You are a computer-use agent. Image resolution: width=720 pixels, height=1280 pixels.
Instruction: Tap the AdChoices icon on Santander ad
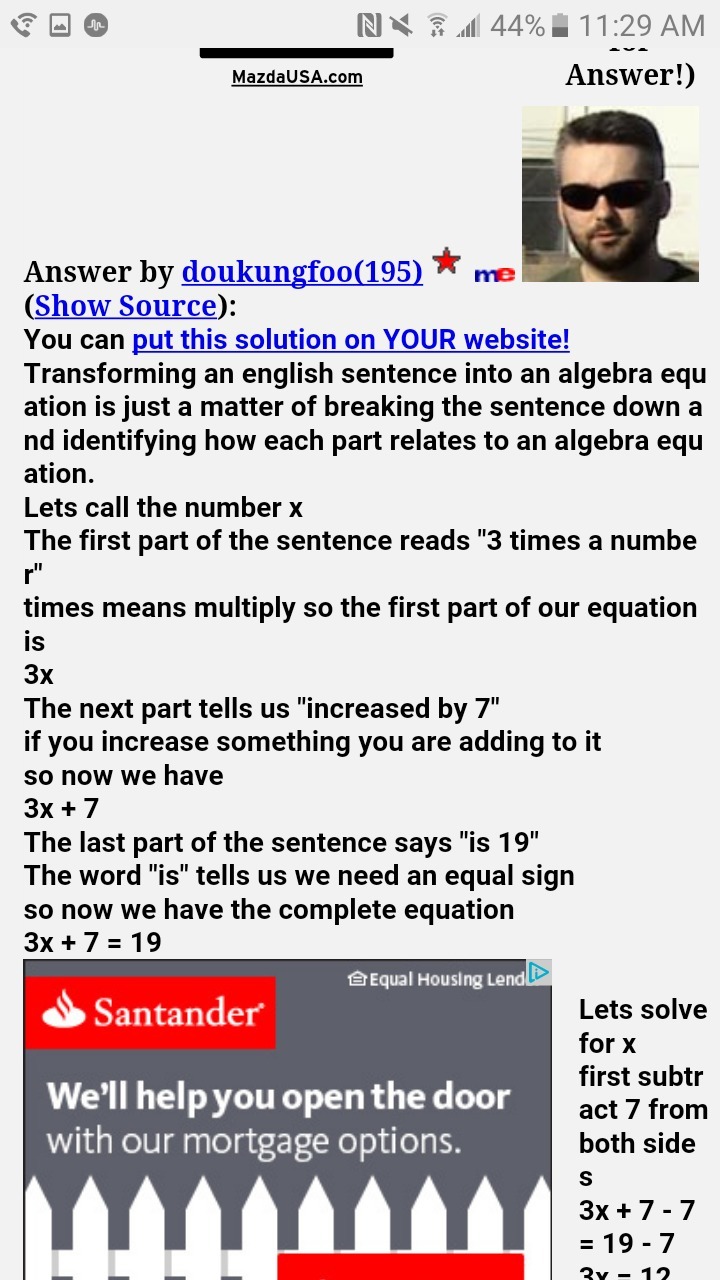[539, 973]
